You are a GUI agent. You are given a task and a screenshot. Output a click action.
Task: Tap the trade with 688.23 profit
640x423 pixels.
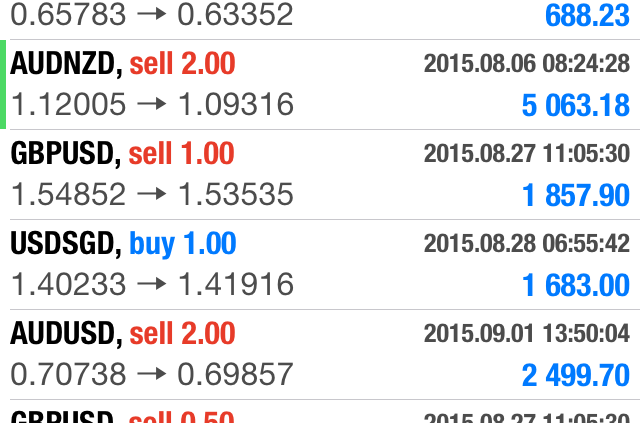pos(320,18)
